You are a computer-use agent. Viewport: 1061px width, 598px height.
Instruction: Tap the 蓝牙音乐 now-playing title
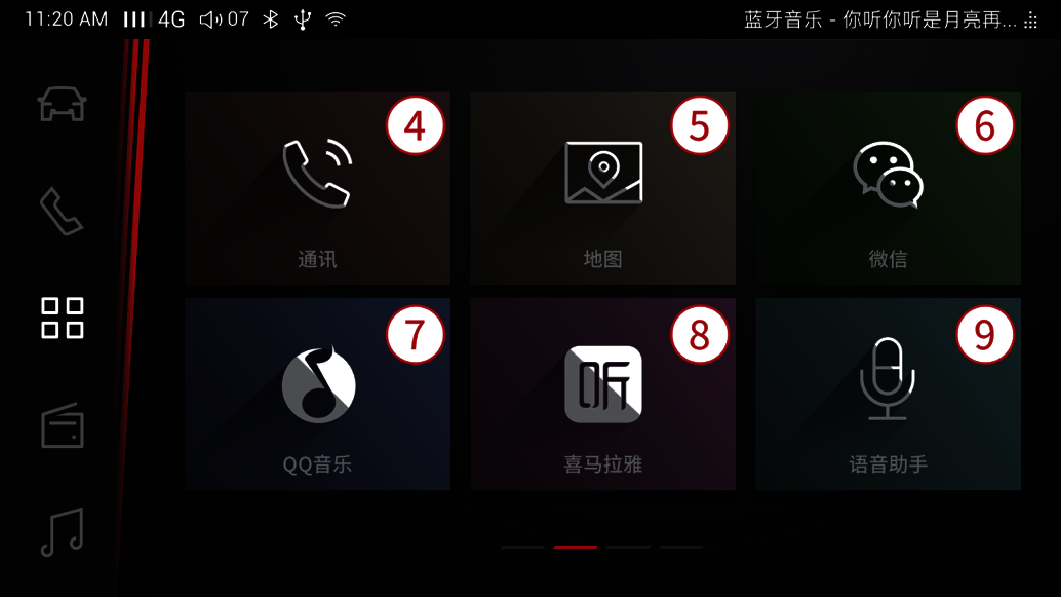(x=880, y=20)
